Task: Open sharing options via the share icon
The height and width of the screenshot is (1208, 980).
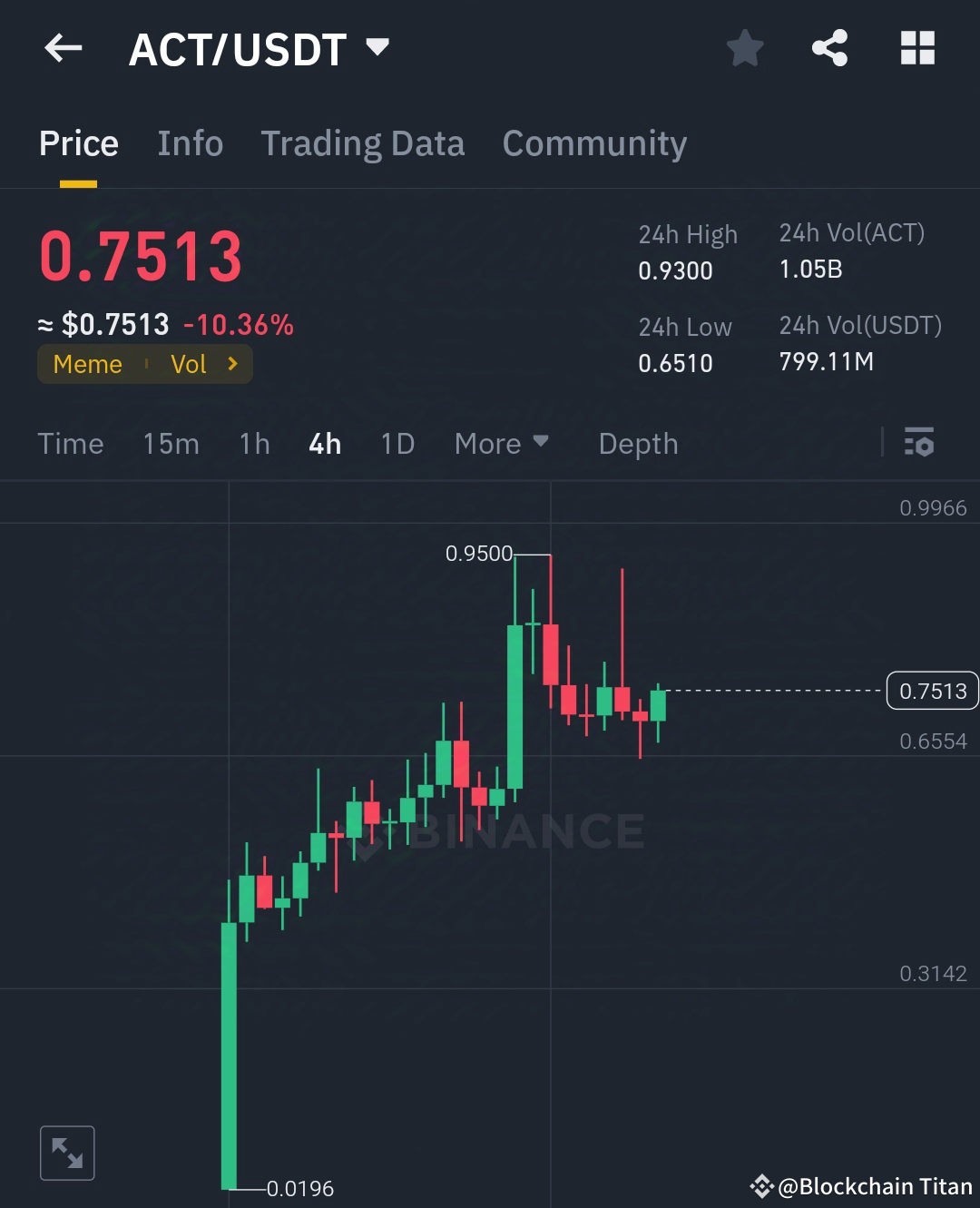Action: (x=829, y=50)
